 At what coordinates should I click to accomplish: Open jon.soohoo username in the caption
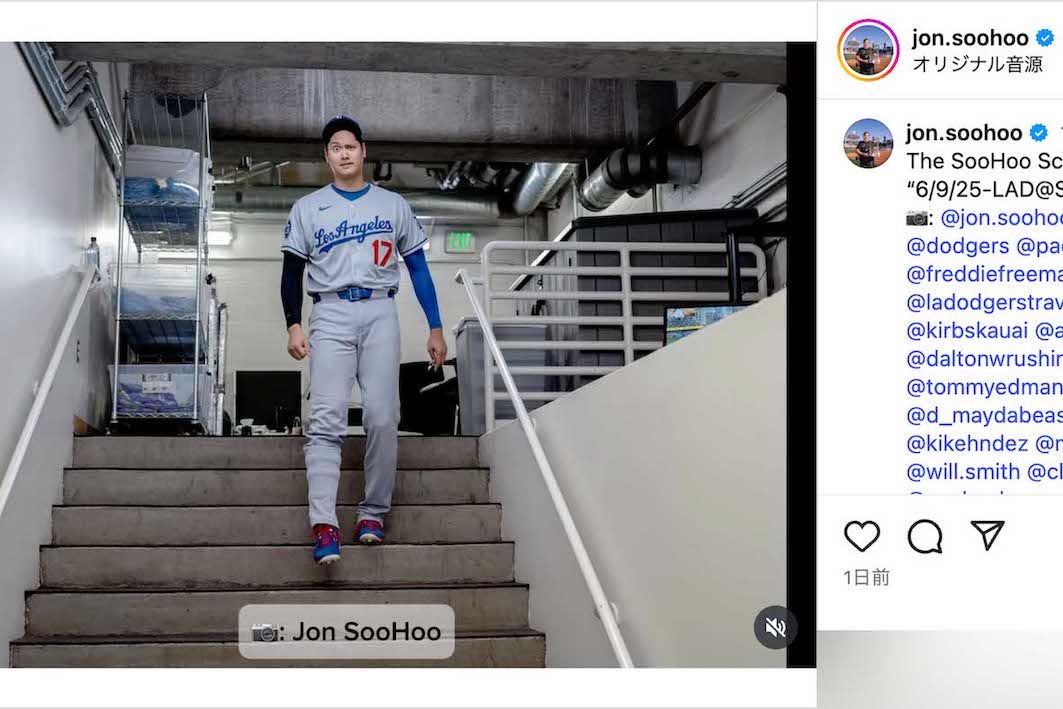[963, 133]
